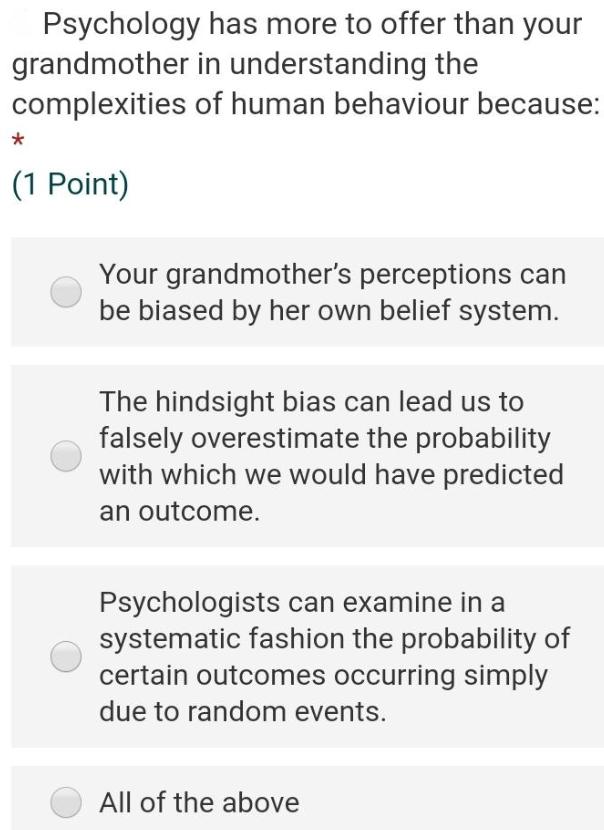Pick the "Psychologists can examine" answer option
The image size is (604, 830).
coord(66,656)
